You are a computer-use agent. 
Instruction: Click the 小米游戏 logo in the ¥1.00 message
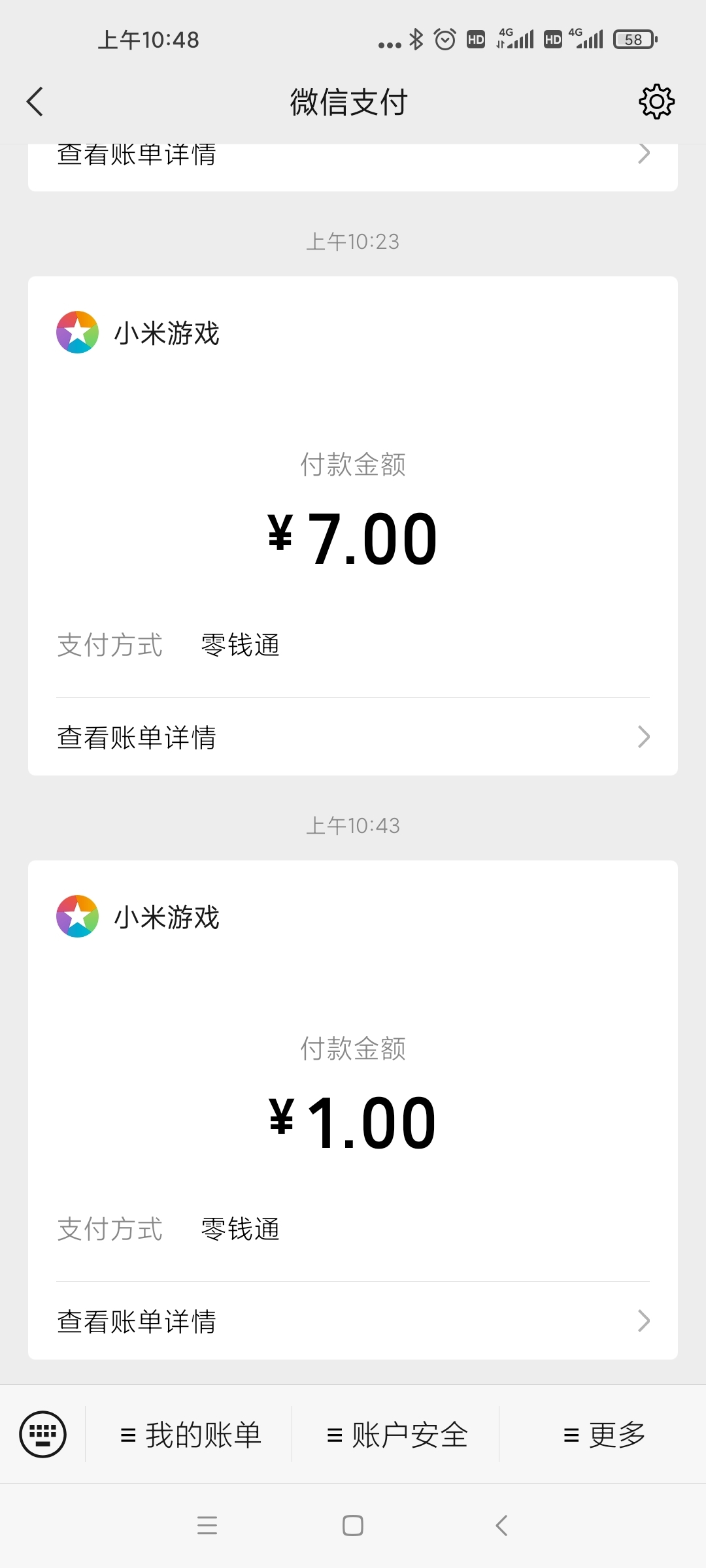point(77,917)
